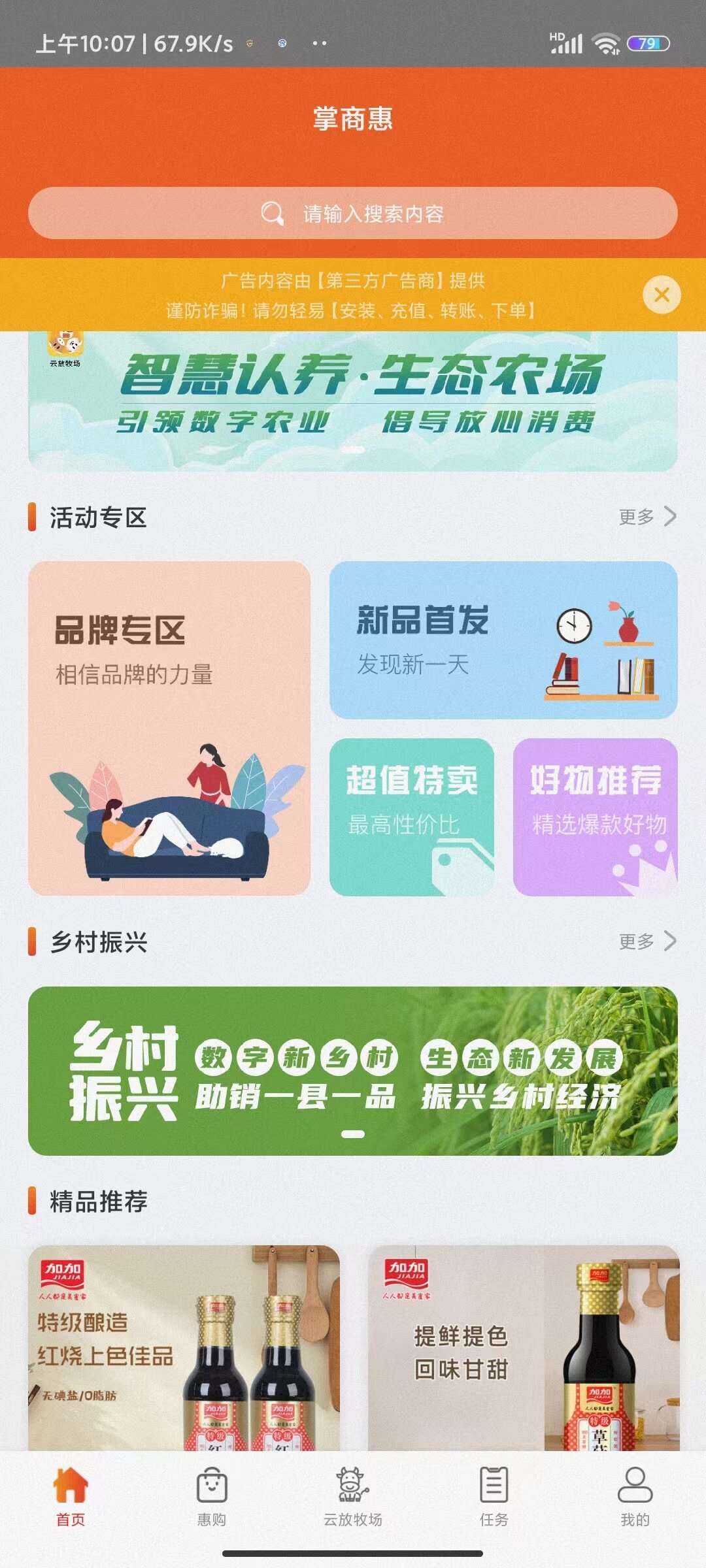Select the 首页 home tab icon

pos(70,1486)
